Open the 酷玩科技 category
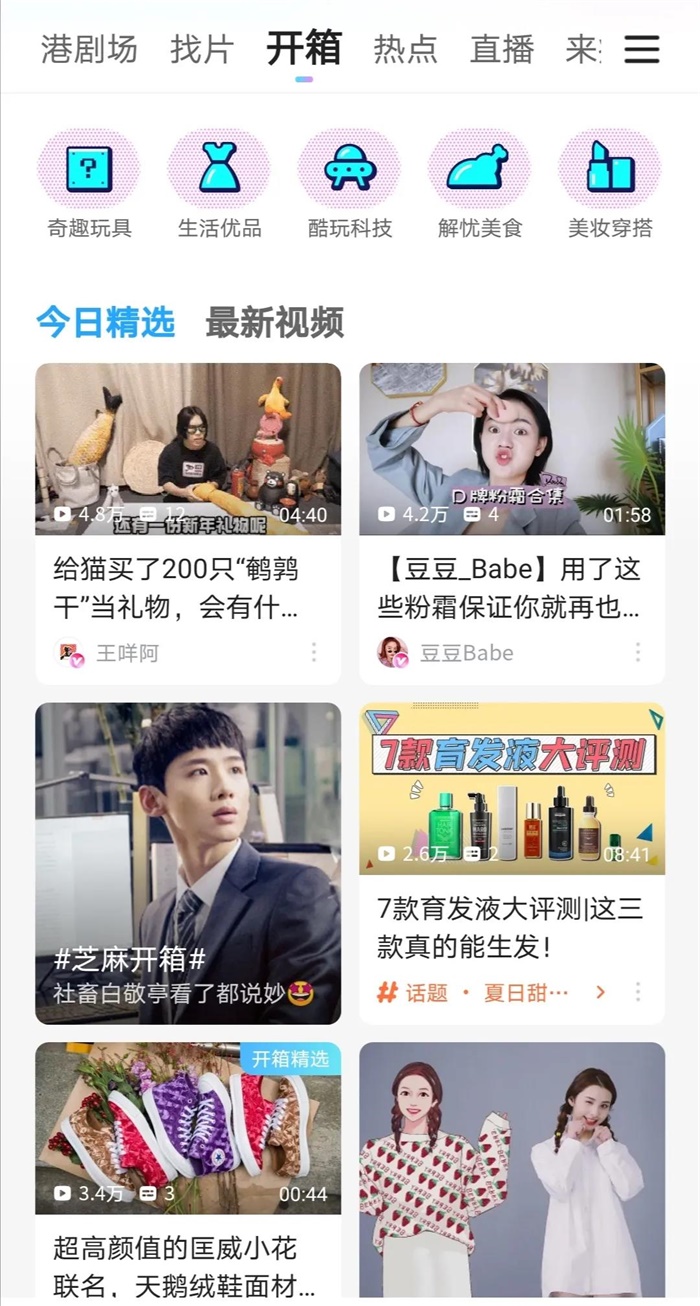The image size is (700, 1306). pos(349,183)
